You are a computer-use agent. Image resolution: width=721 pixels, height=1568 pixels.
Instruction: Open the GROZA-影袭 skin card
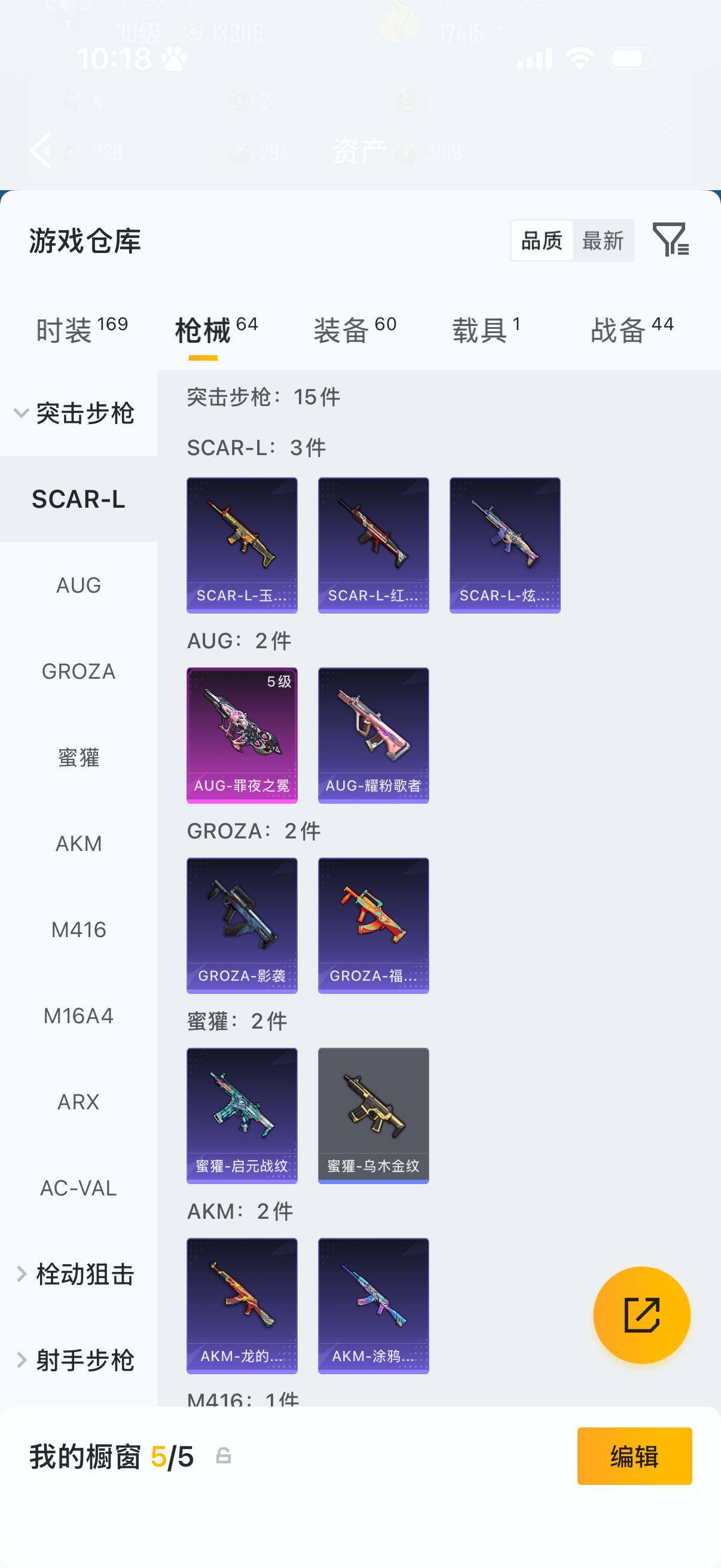pos(242,925)
